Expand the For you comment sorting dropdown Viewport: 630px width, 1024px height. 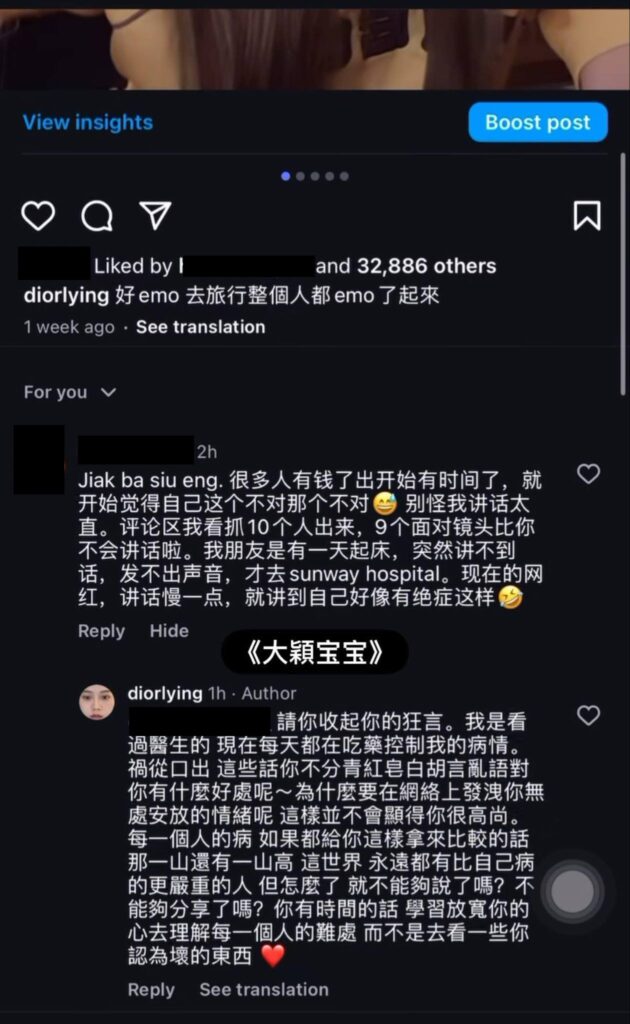pyautogui.click(x=70, y=392)
